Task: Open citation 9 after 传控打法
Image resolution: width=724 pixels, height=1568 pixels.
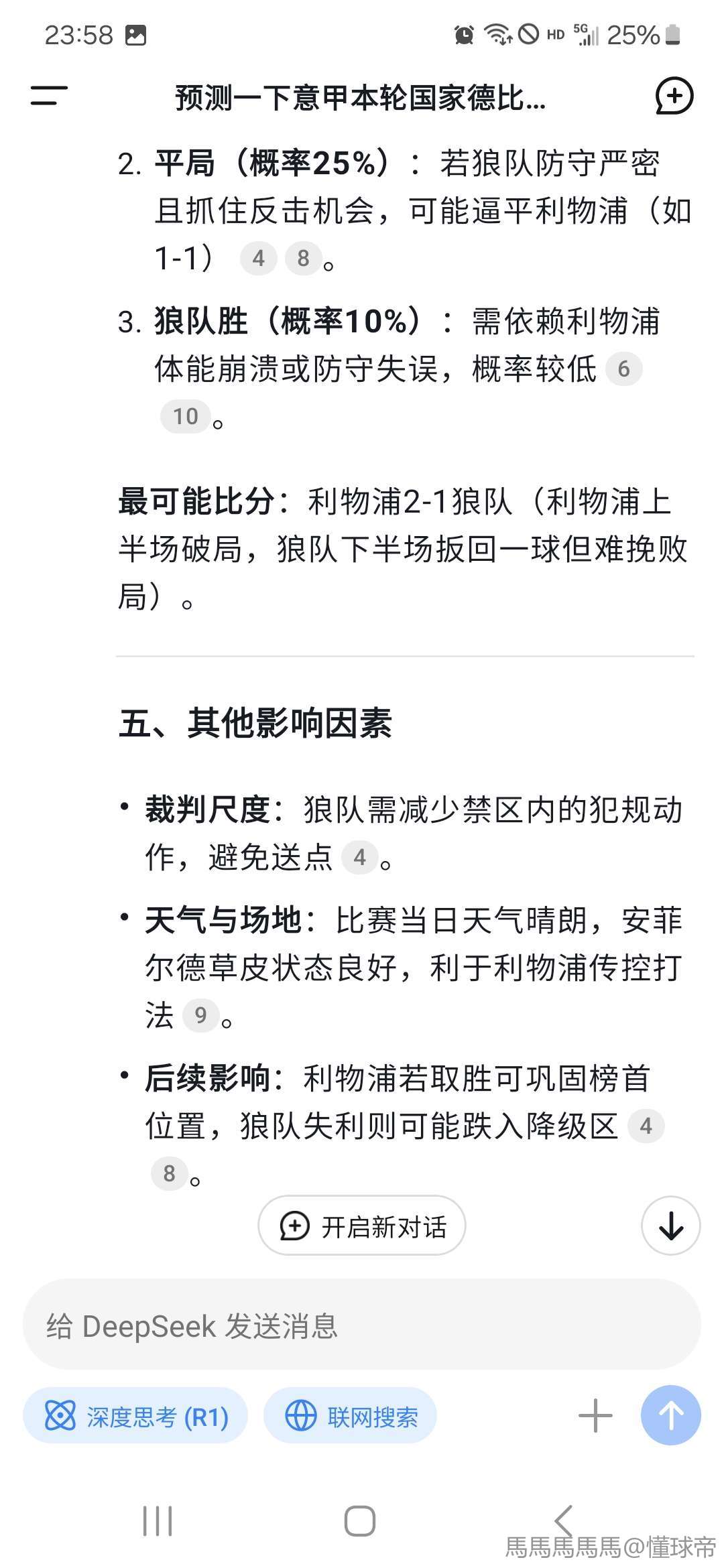Action: click(x=200, y=1015)
